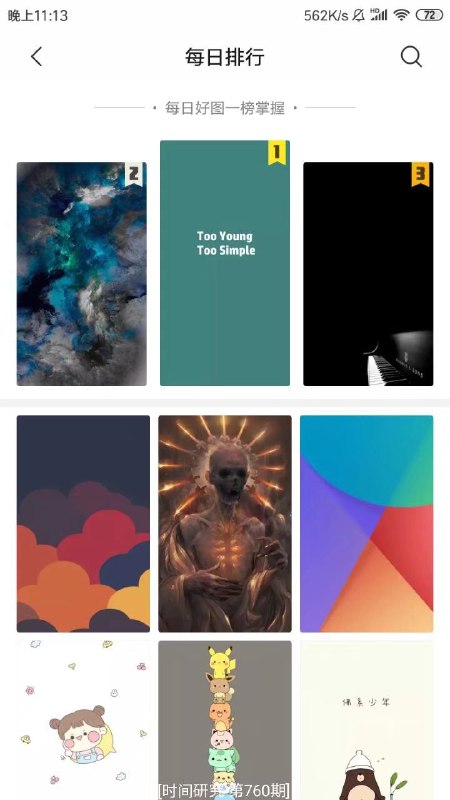Open the rank 3 black piano wallpaper
450x800 pixels.
(x=368, y=273)
